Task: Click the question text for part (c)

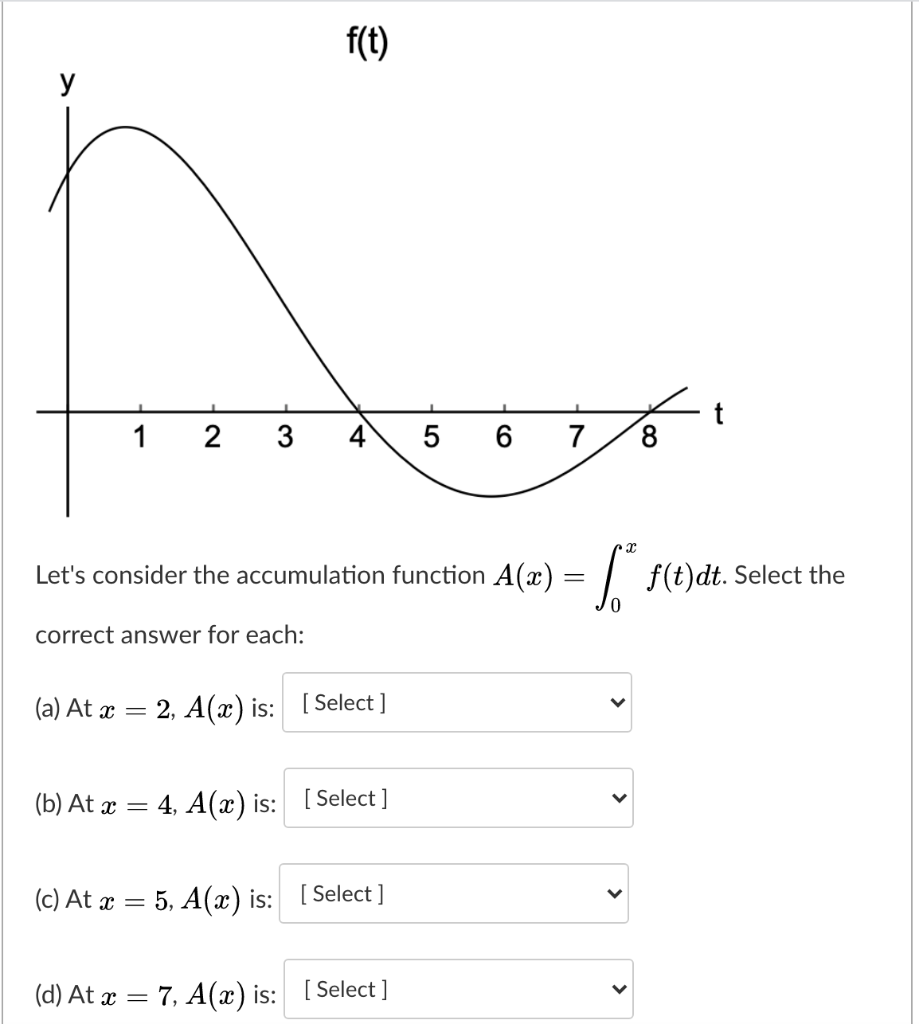Action: point(150,896)
